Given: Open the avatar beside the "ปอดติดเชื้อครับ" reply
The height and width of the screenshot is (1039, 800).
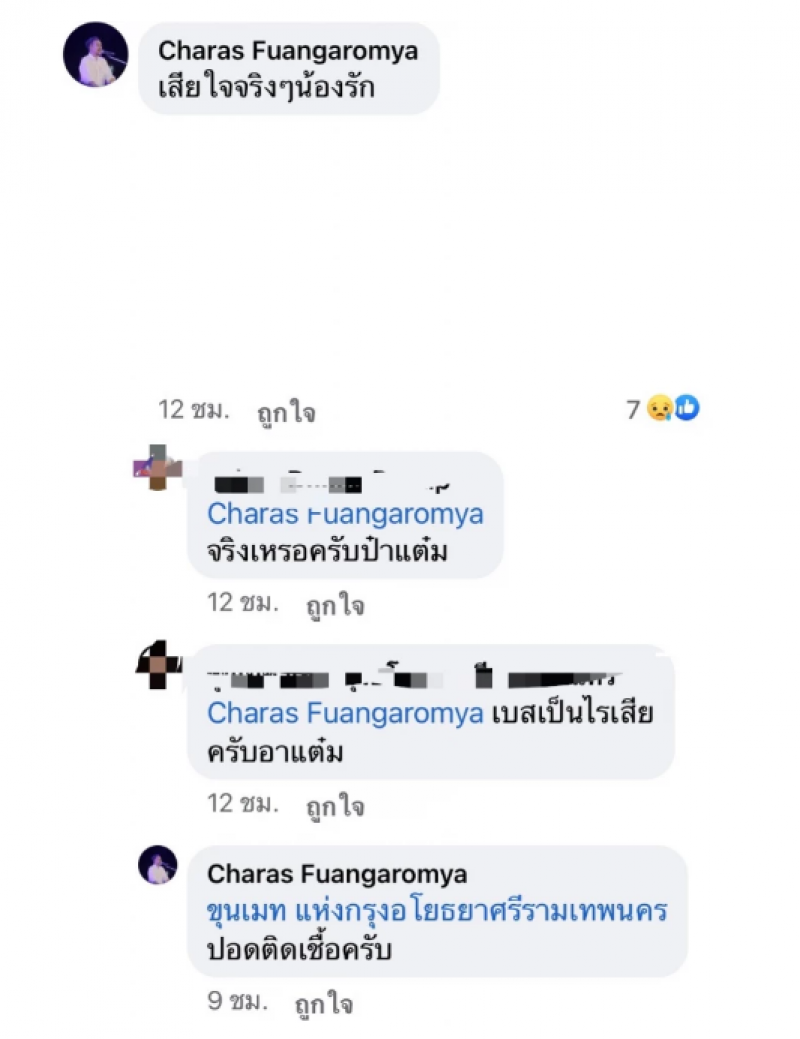Looking at the screenshot, I should coord(158,866).
